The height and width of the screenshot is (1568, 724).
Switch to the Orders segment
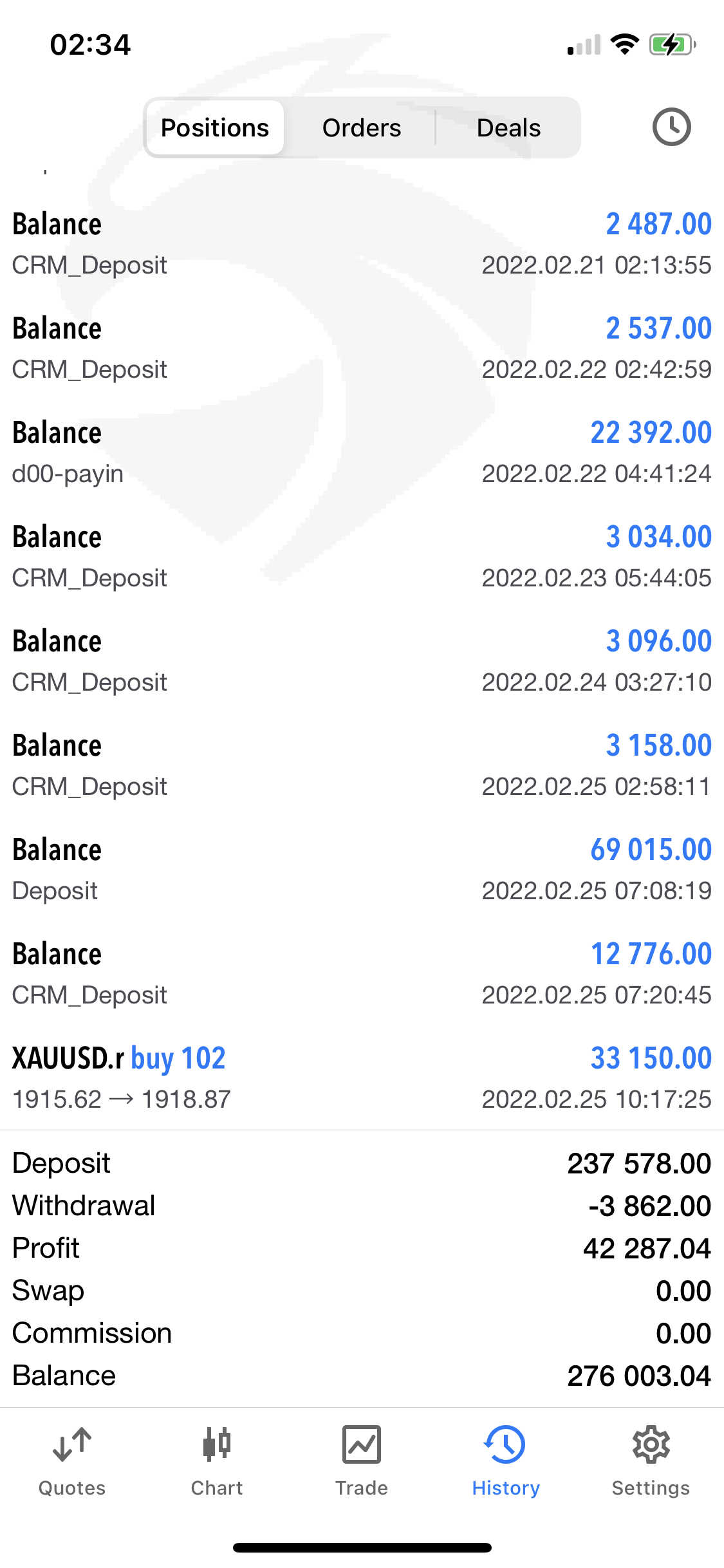pos(362,127)
